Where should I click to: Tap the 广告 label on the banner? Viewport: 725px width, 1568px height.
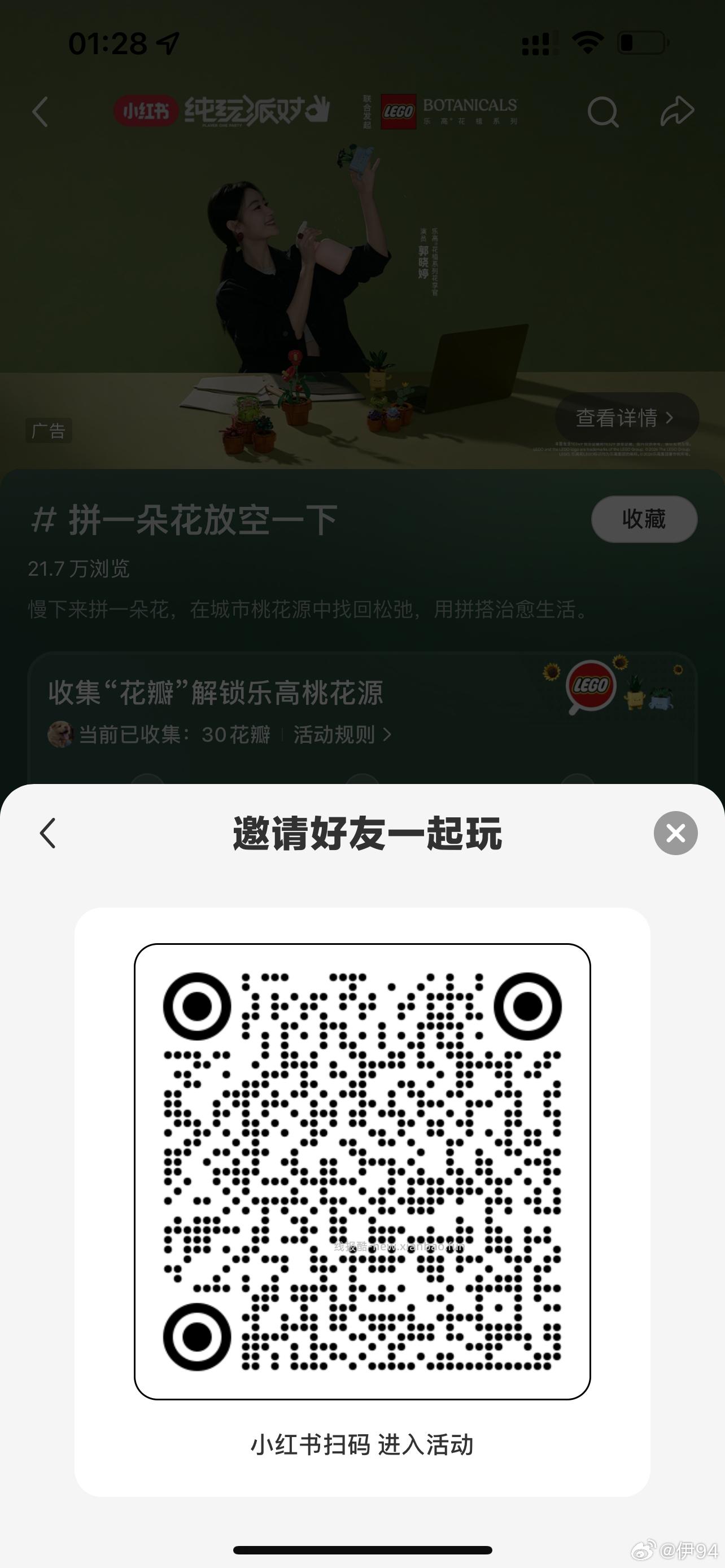50,431
